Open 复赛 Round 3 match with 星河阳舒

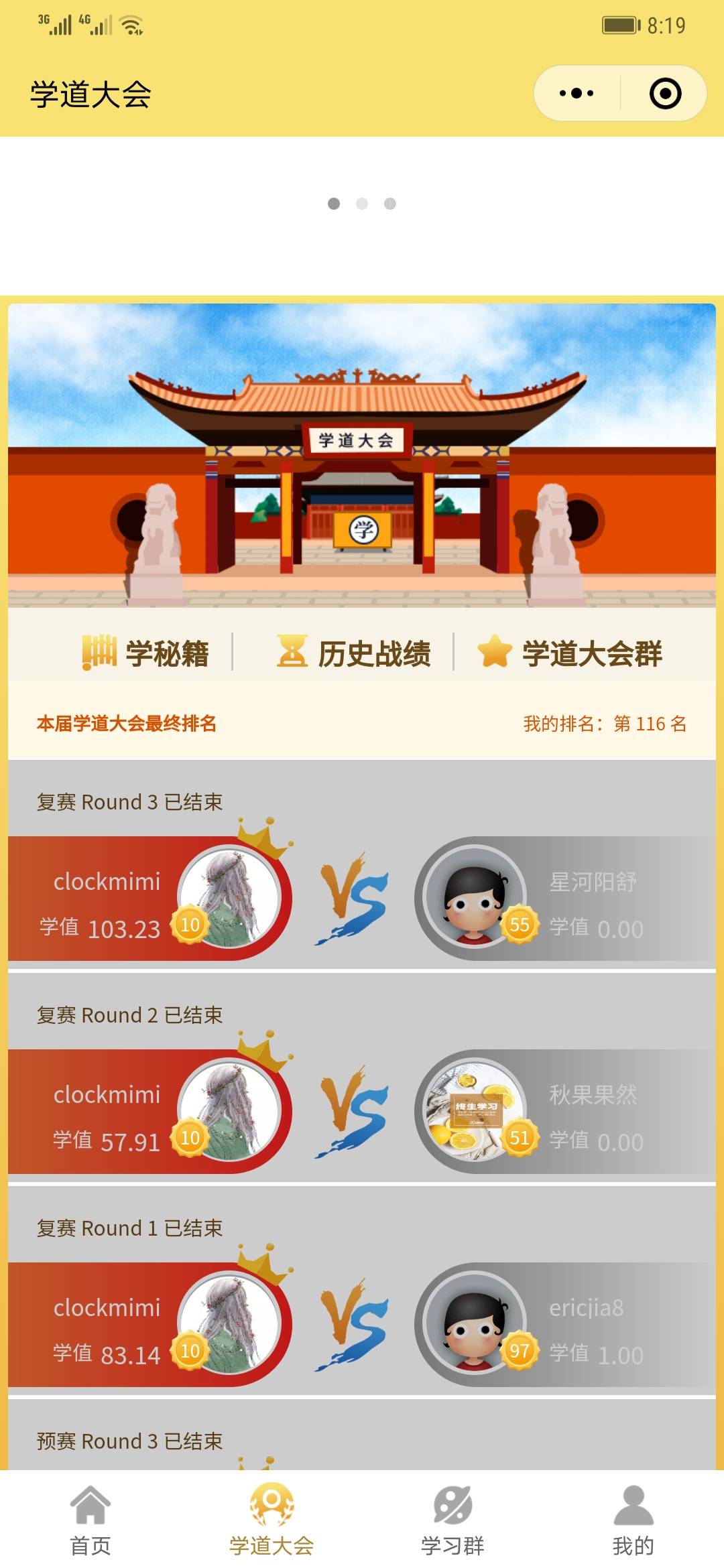point(362,898)
